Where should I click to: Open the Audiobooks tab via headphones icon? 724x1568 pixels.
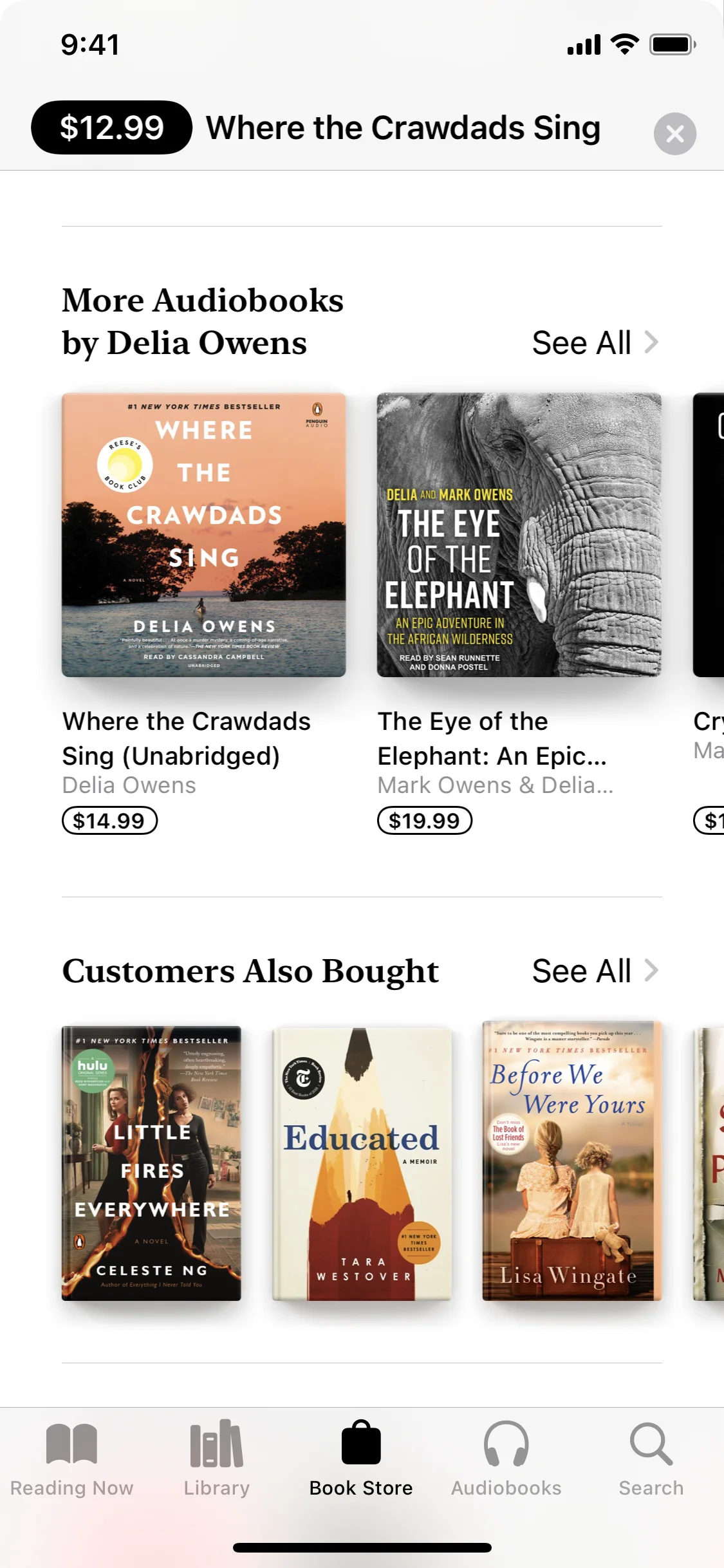pos(506,1451)
